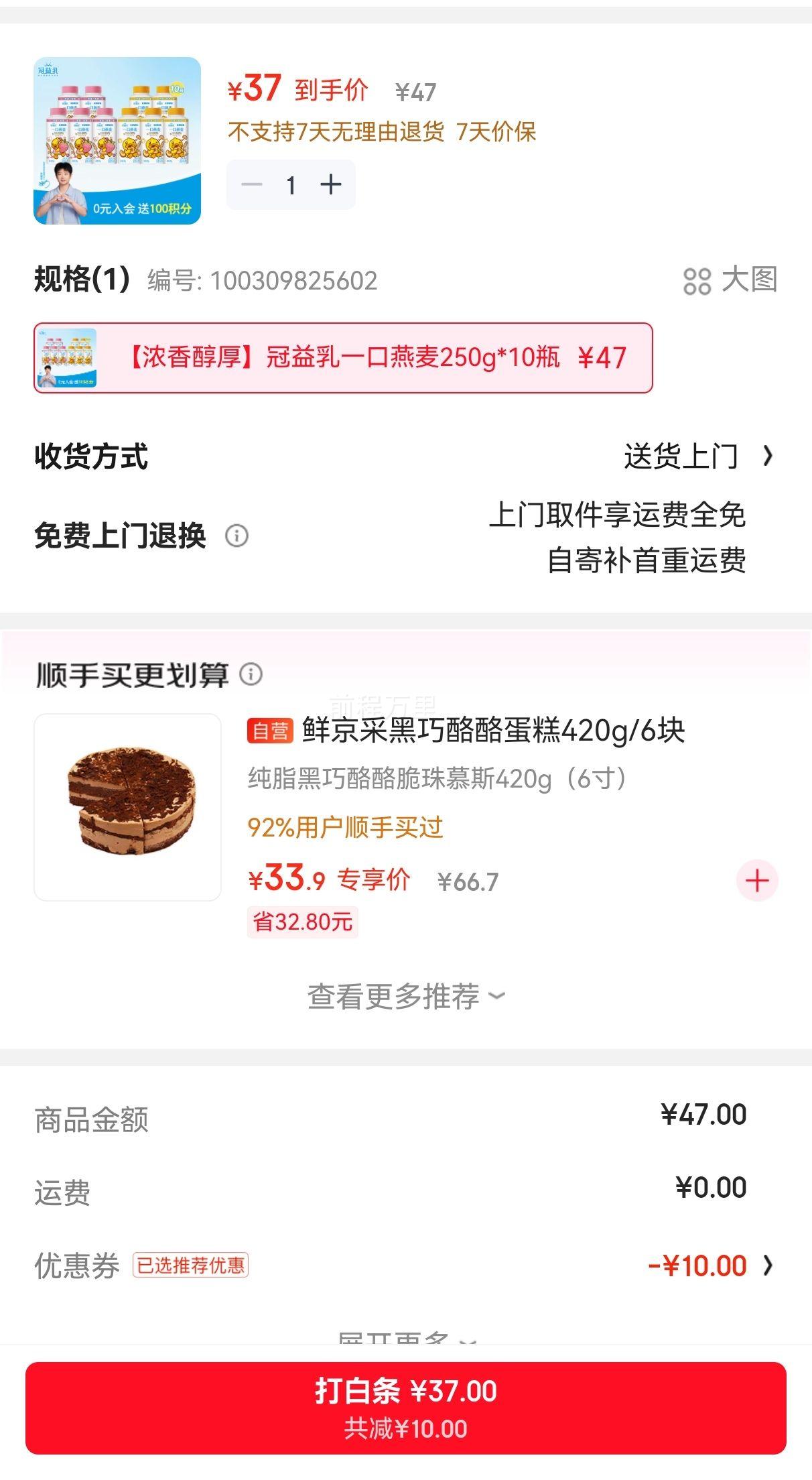Click small spec thumbnail beside 浓香醇厚 option
The height and width of the screenshot is (1480, 812).
70,359
